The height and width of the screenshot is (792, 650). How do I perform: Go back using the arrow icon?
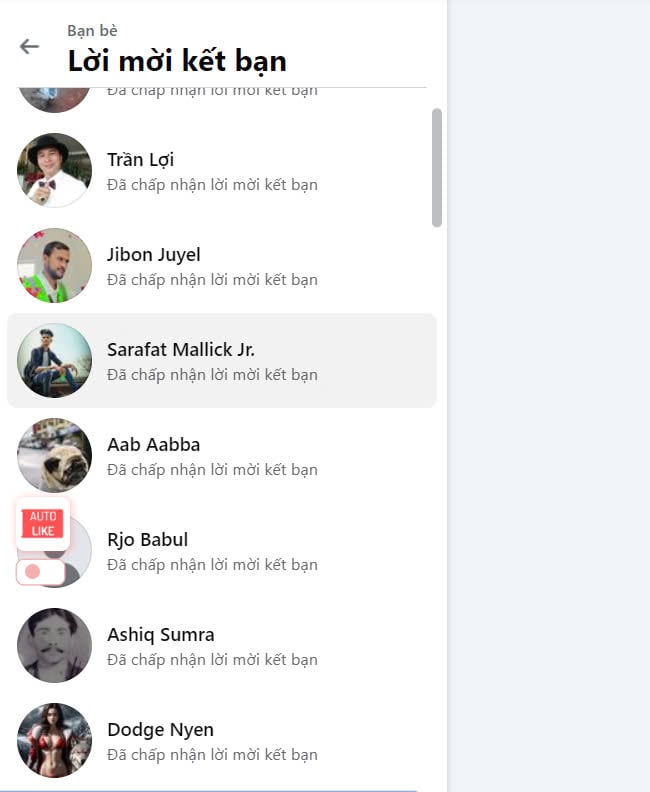pyautogui.click(x=30, y=46)
